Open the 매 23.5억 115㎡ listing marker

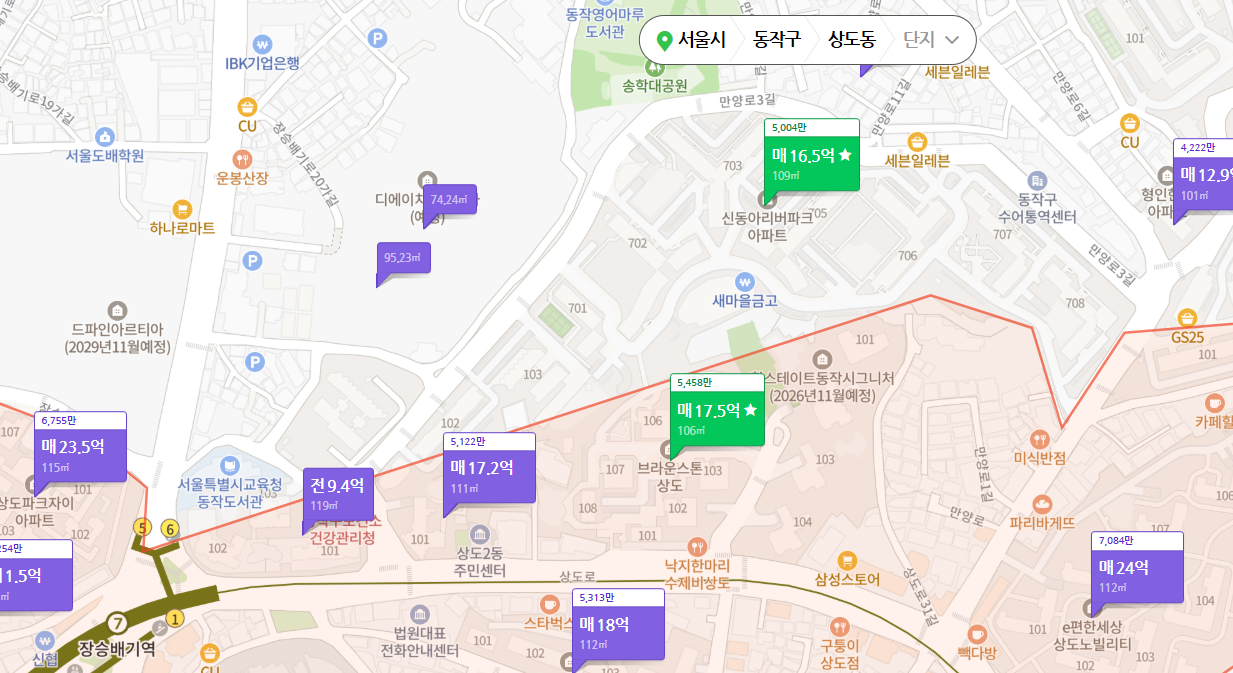(x=80, y=447)
